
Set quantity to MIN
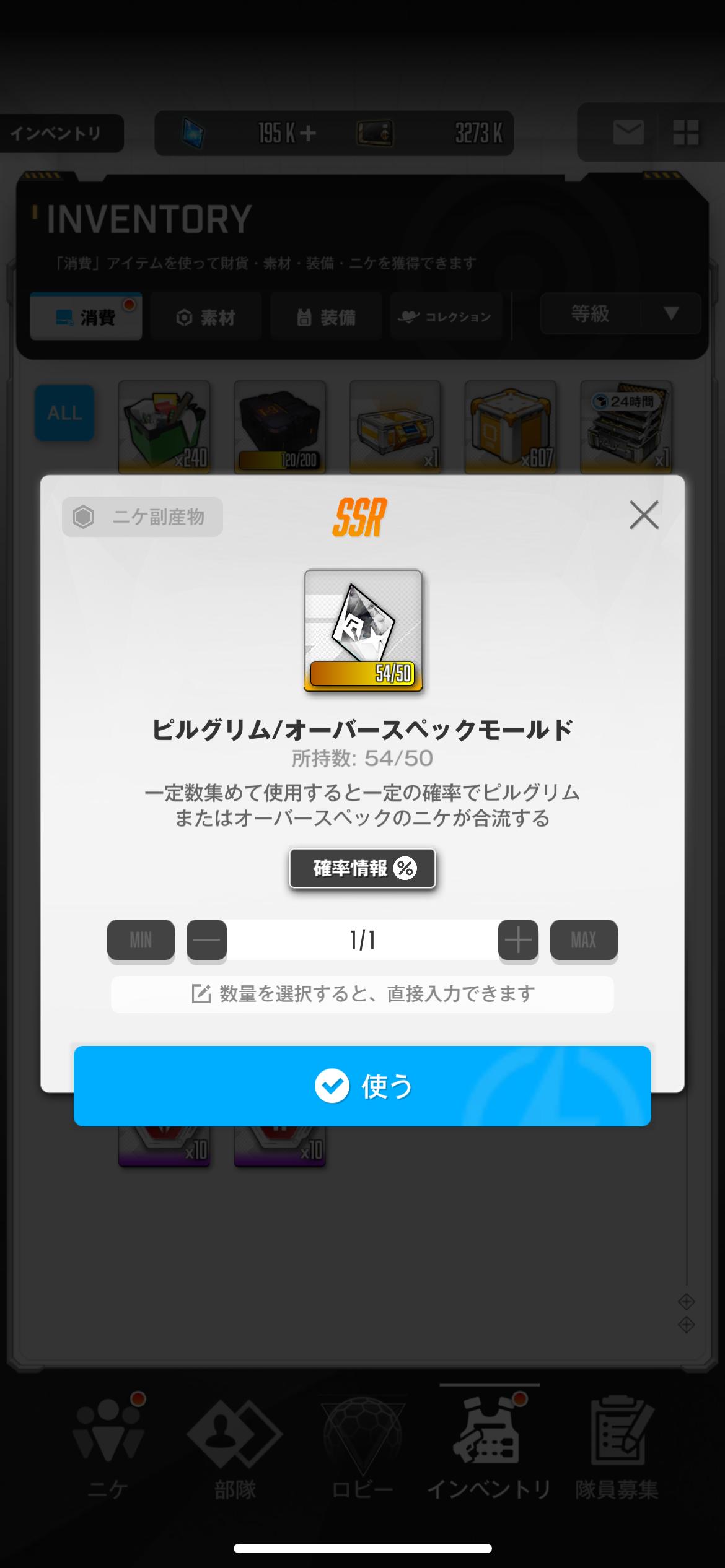141,940
